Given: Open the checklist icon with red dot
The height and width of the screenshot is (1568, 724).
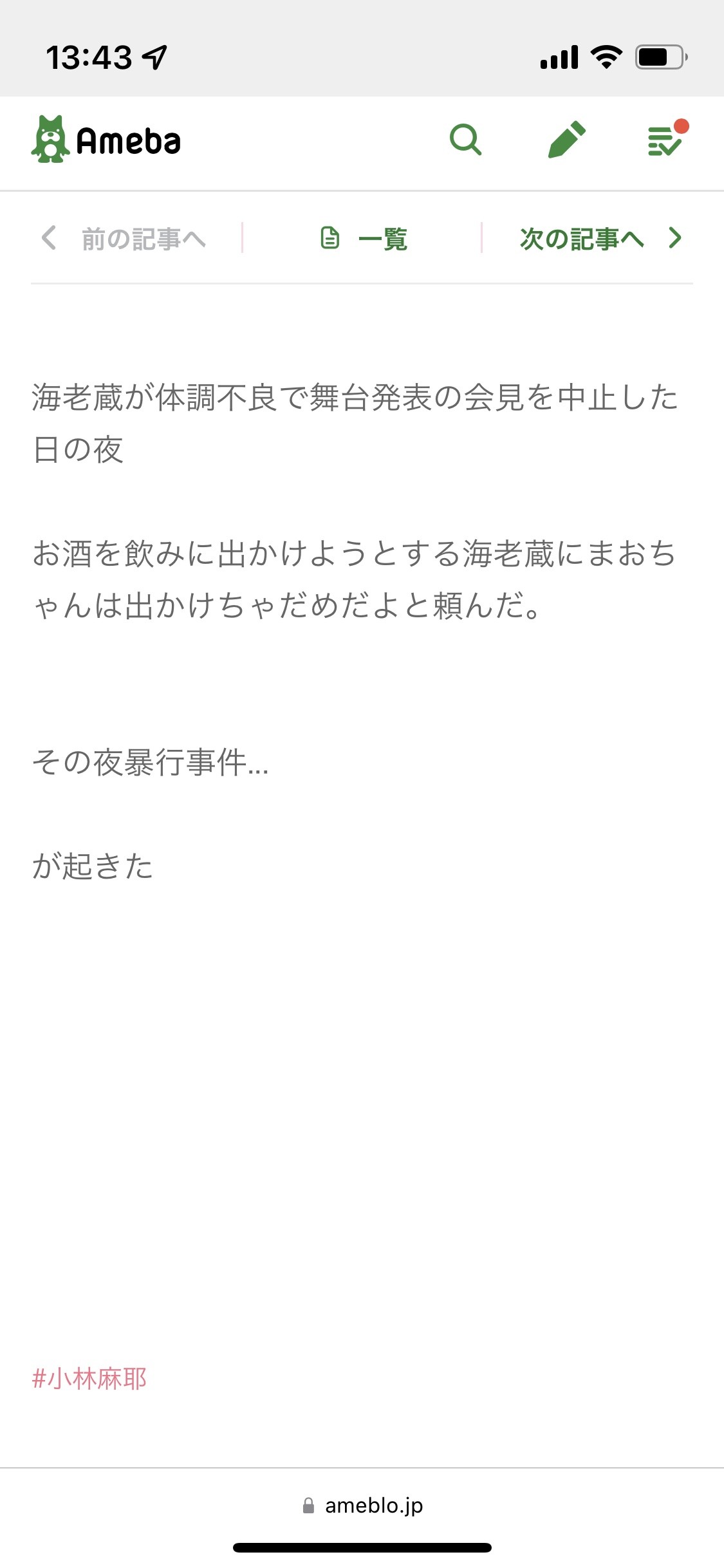Looking at the screenshot, I should 666,140.
